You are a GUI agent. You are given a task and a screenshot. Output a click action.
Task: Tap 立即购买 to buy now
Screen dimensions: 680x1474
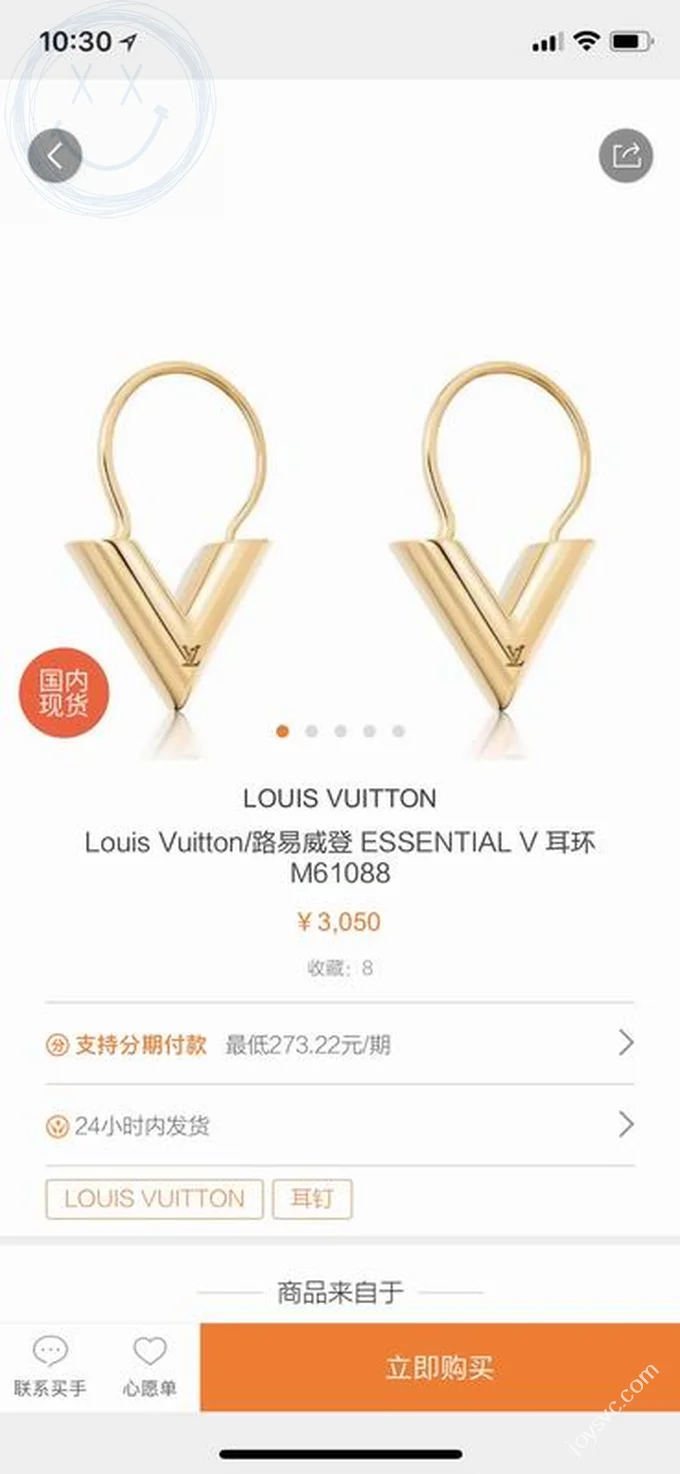440,1368
